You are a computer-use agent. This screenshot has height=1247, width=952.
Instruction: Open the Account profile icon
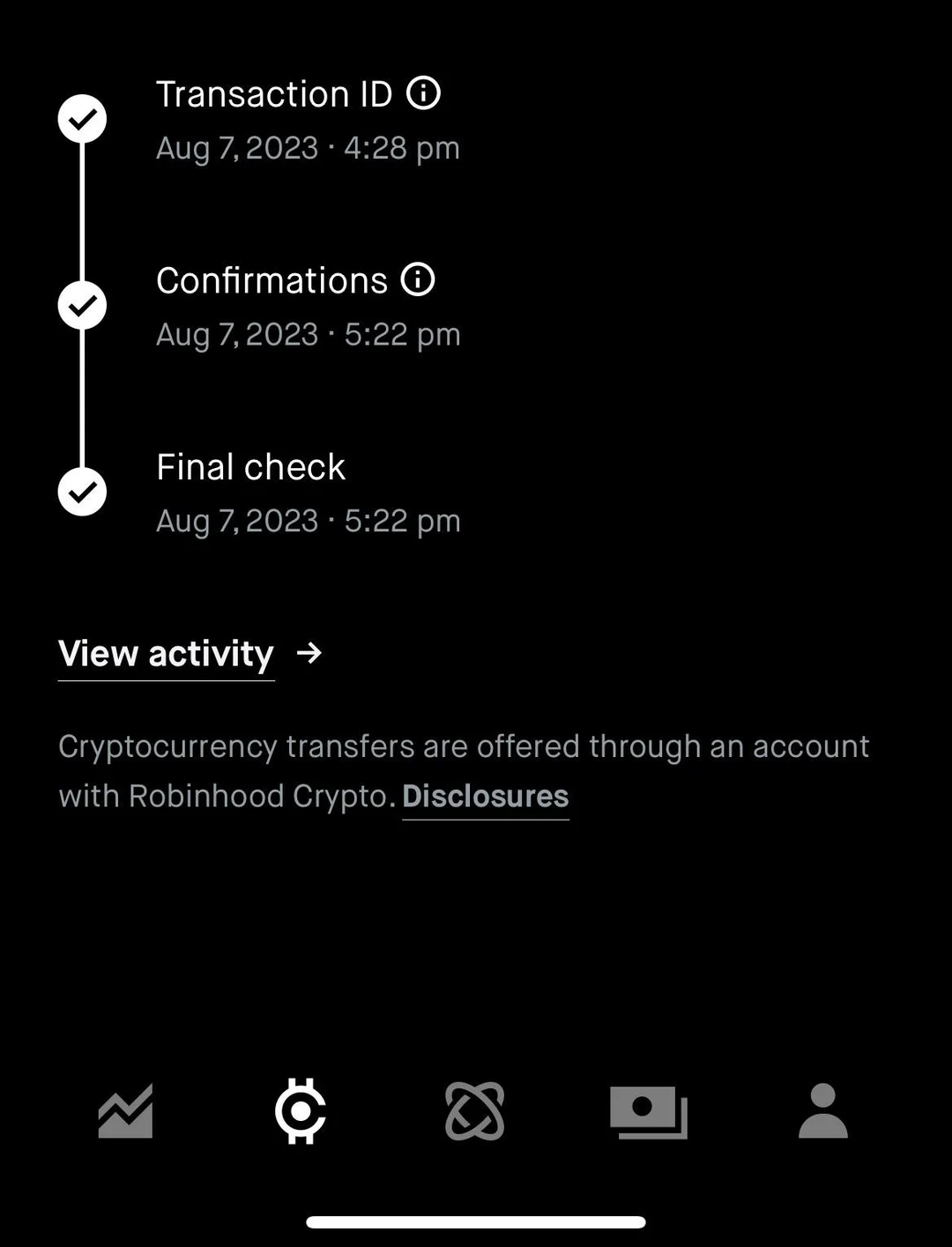(x=822, y=1112)
